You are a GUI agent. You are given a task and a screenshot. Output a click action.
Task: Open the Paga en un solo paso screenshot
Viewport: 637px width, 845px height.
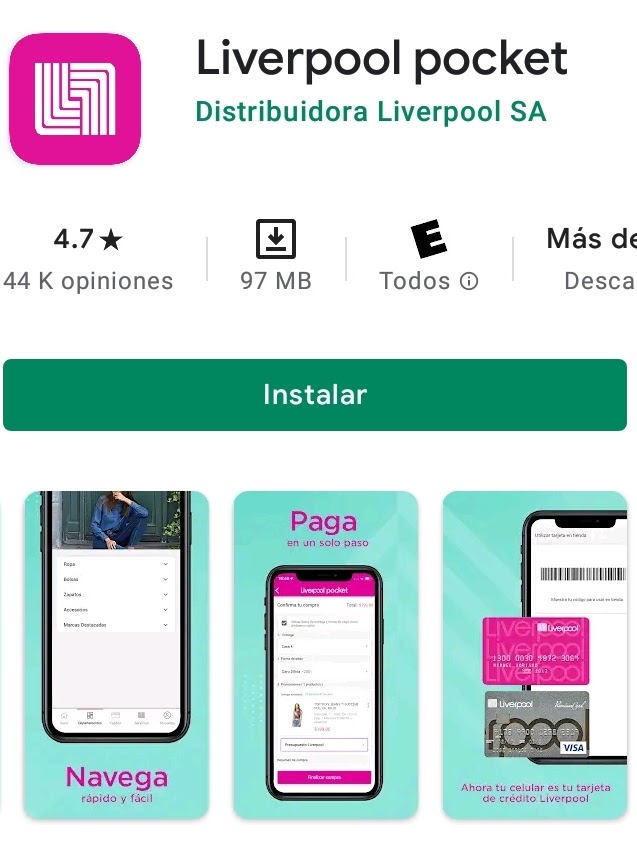click(325, 655)
